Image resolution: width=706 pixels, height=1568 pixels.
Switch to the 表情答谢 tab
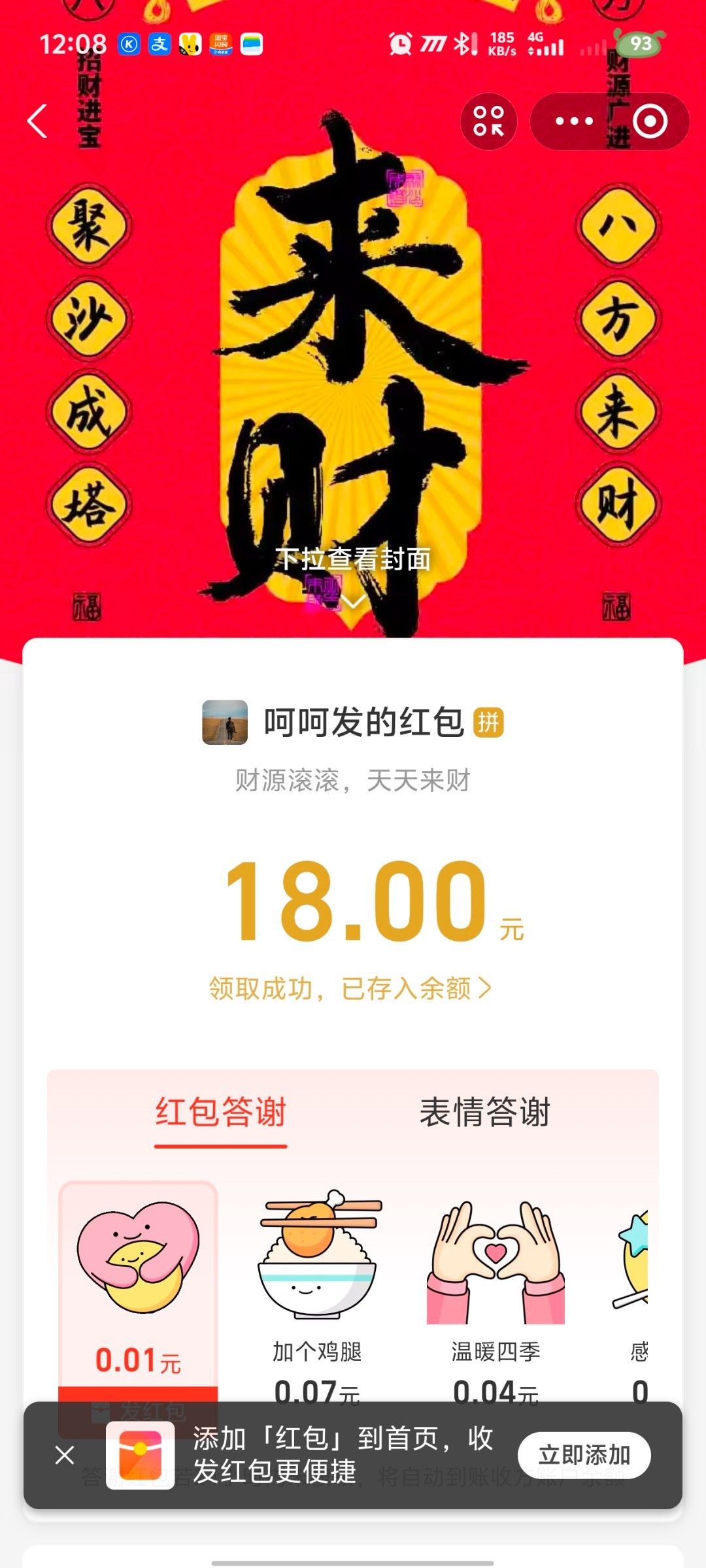coord(484,1113)
